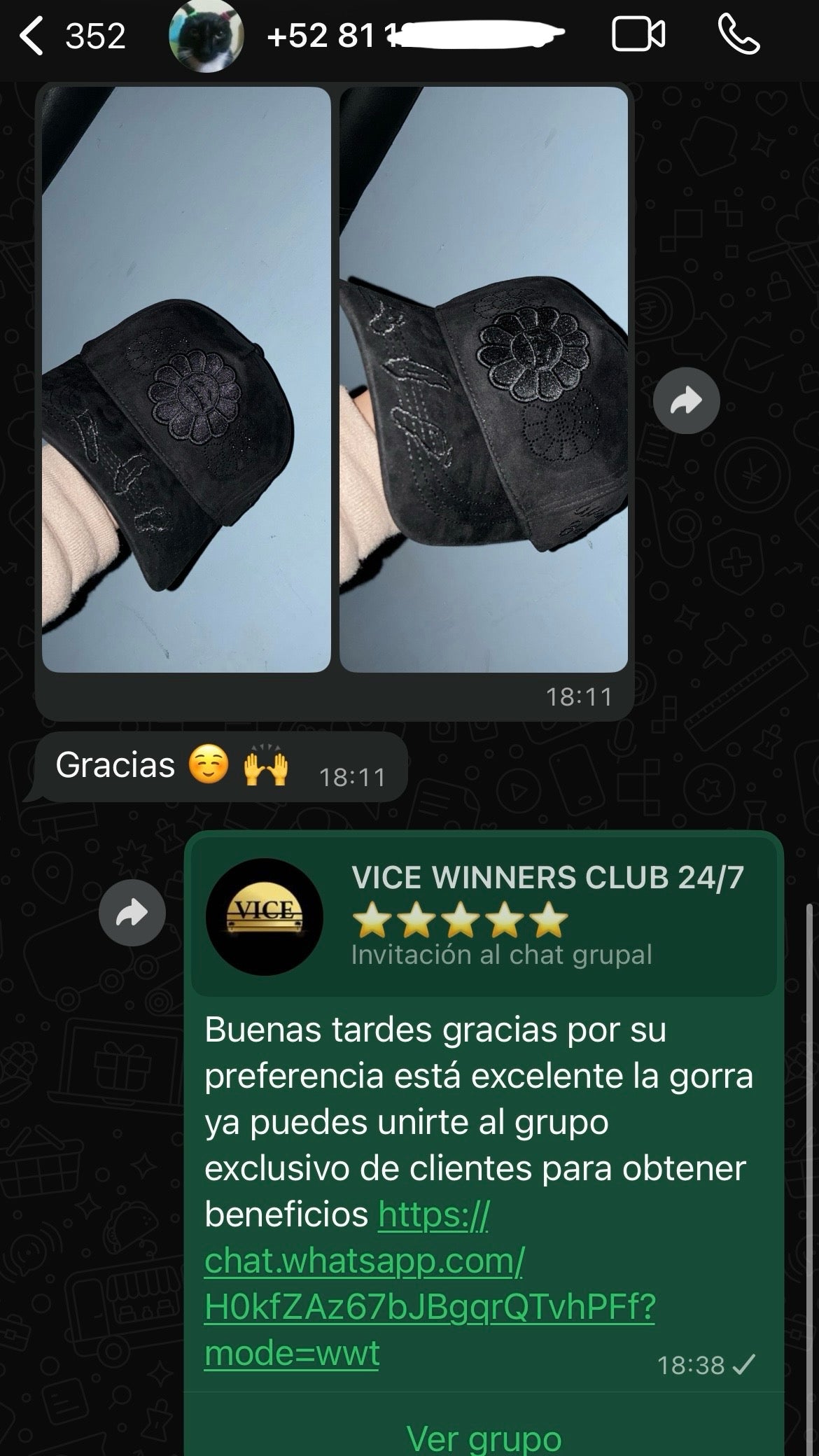Tap Ver grupo button
The width and height of the screenshot is (819, 1456).
(484, 1436)
